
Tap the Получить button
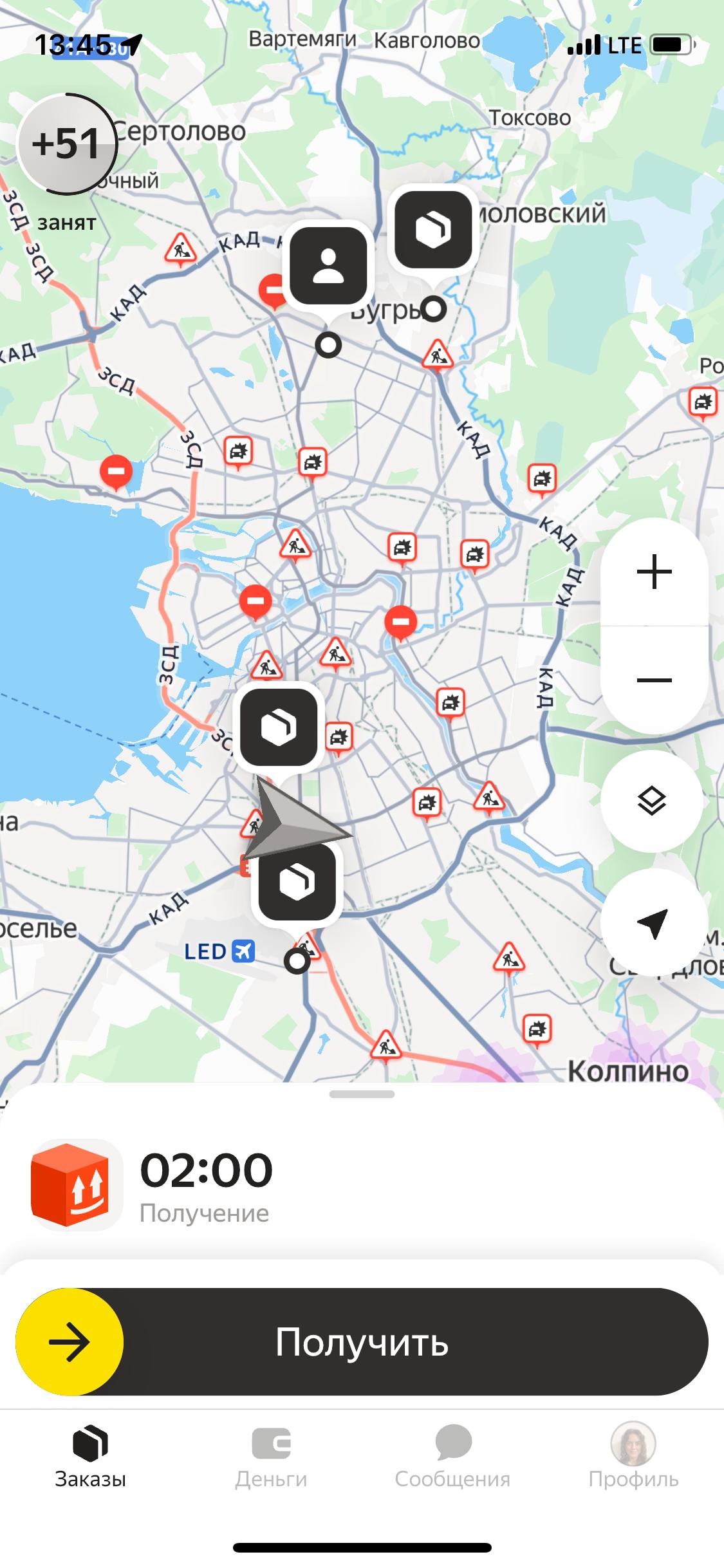pos(362,1342)
